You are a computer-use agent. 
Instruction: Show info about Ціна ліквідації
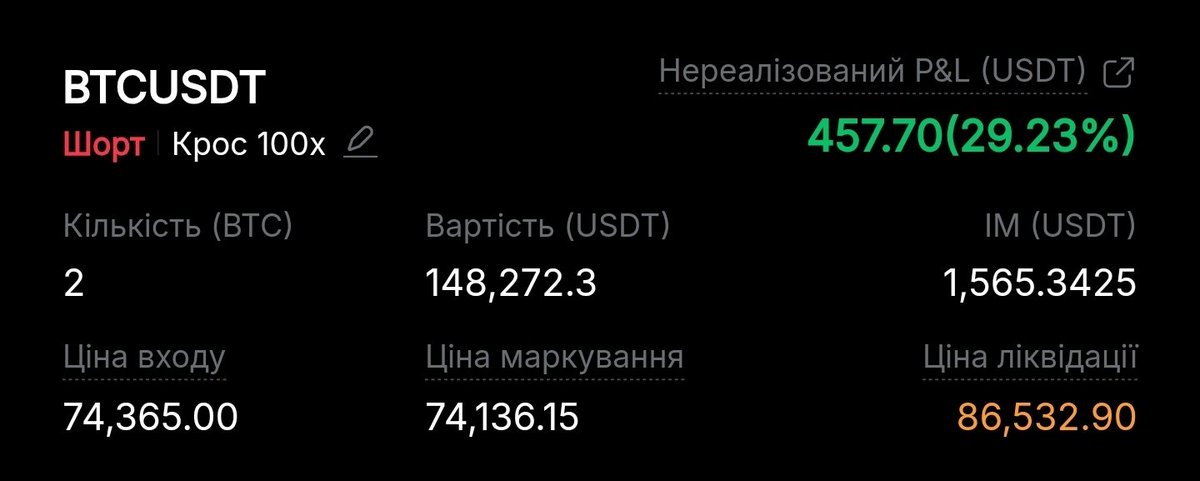pos(1029,358)
